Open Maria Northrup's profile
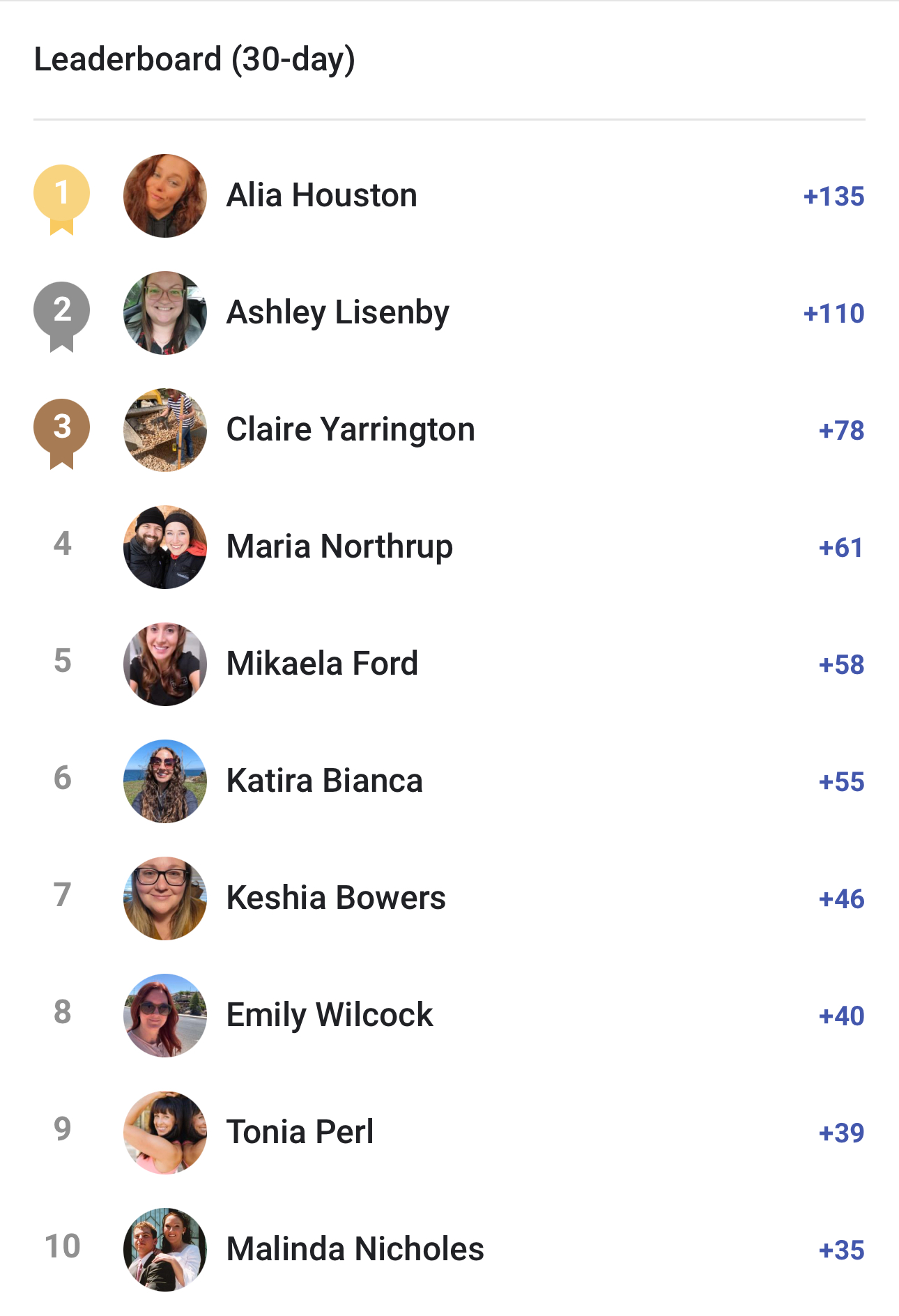Viewport: 899px width, 1316px height. (339, 547)
